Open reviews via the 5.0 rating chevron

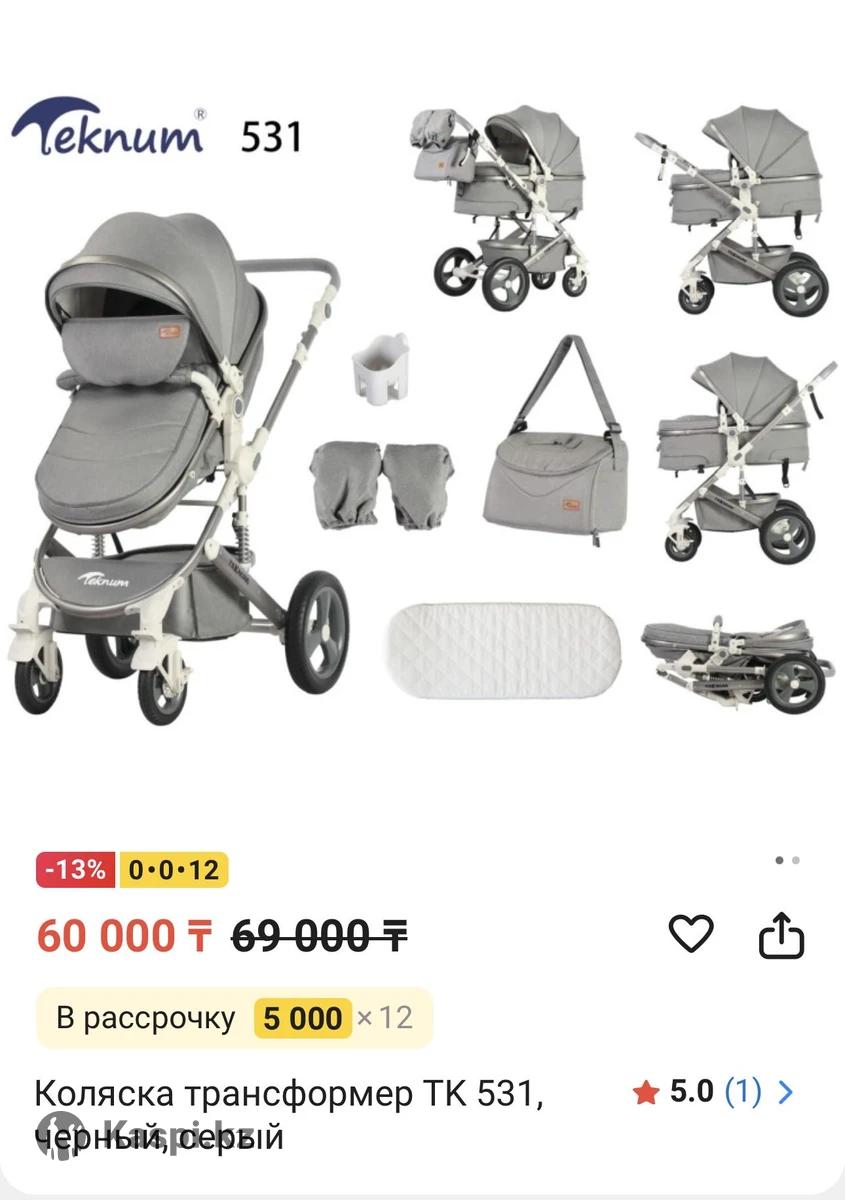click(786, 1092)
